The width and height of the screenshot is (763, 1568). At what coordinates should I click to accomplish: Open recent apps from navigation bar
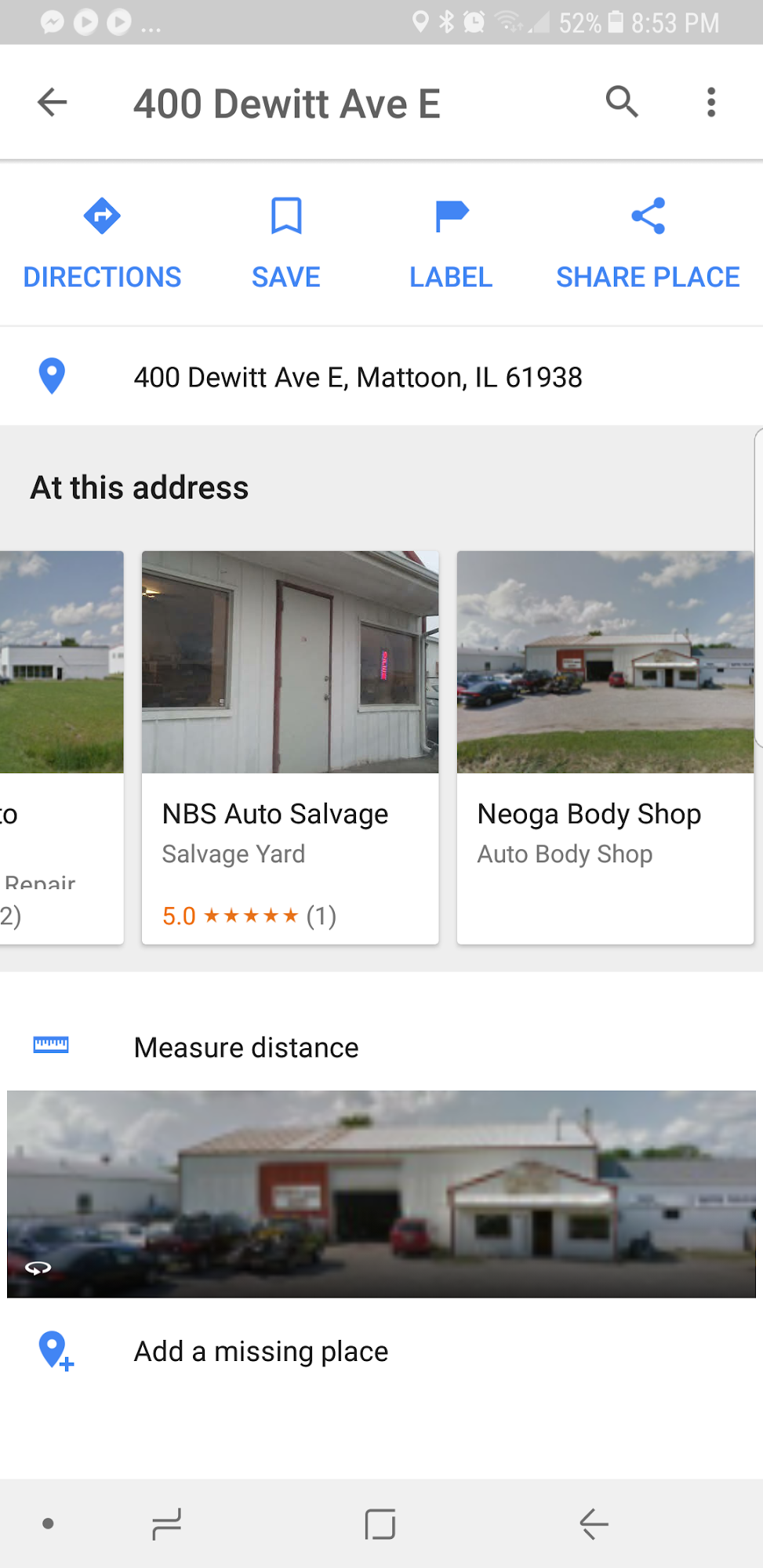(x=166, y=1524)
